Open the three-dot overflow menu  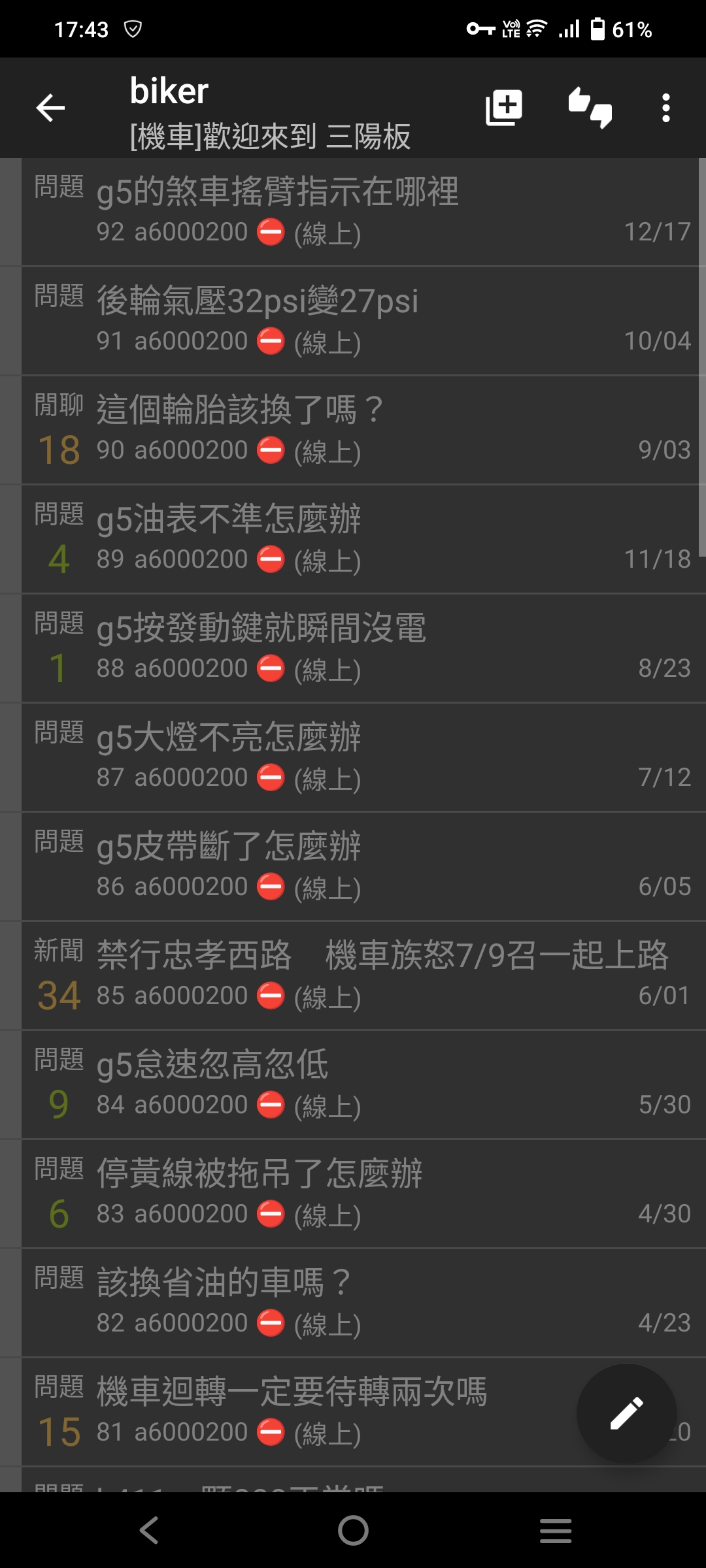pos(665,108)
